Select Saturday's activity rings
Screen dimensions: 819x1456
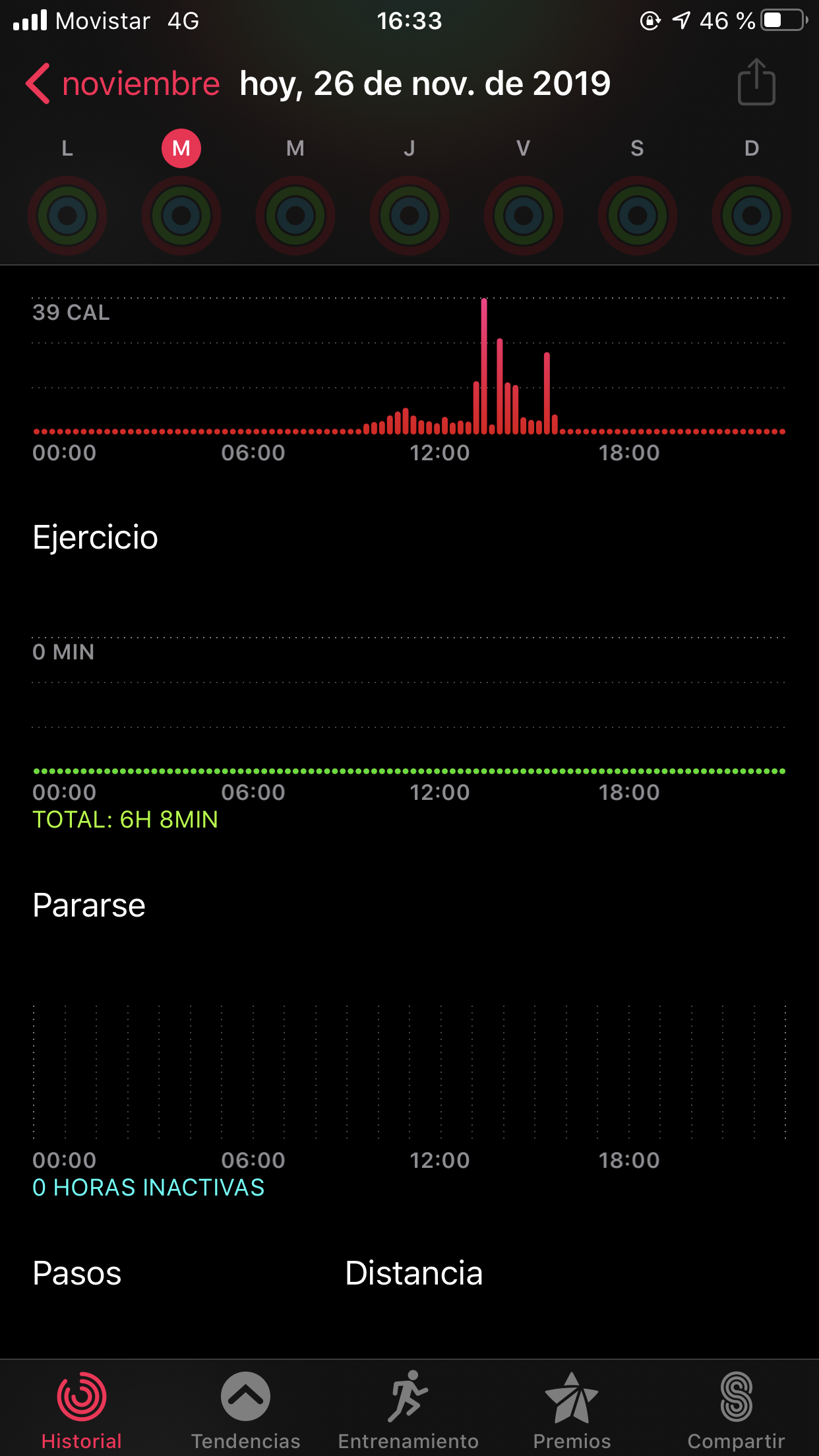(638, 215)
